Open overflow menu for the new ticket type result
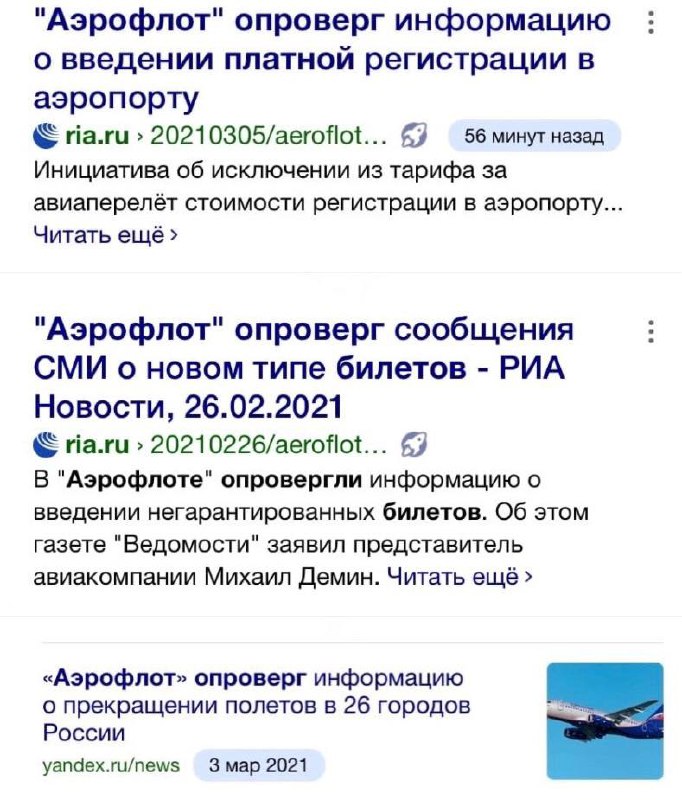This screenshot has height=800, width=682. click(651, 331)
